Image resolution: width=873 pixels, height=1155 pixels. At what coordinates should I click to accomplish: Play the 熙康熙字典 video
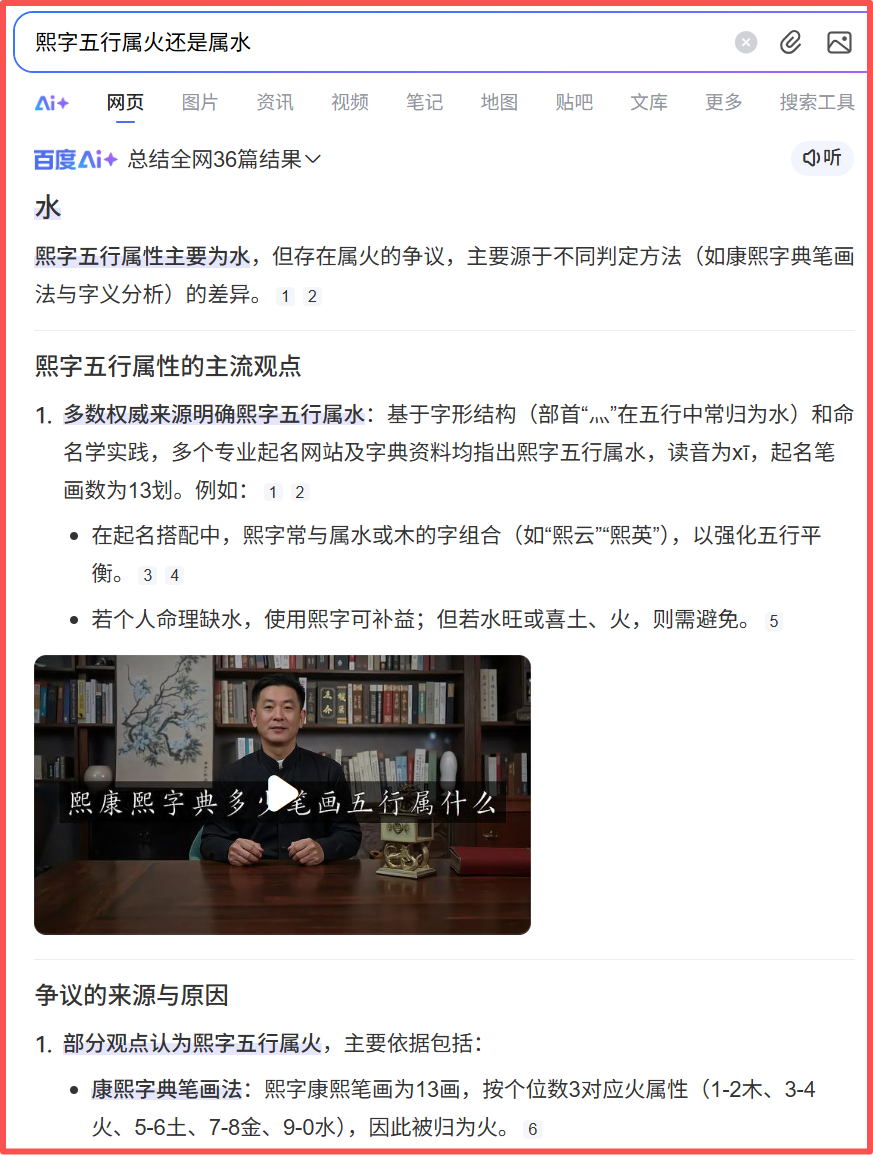click(282, 794)
